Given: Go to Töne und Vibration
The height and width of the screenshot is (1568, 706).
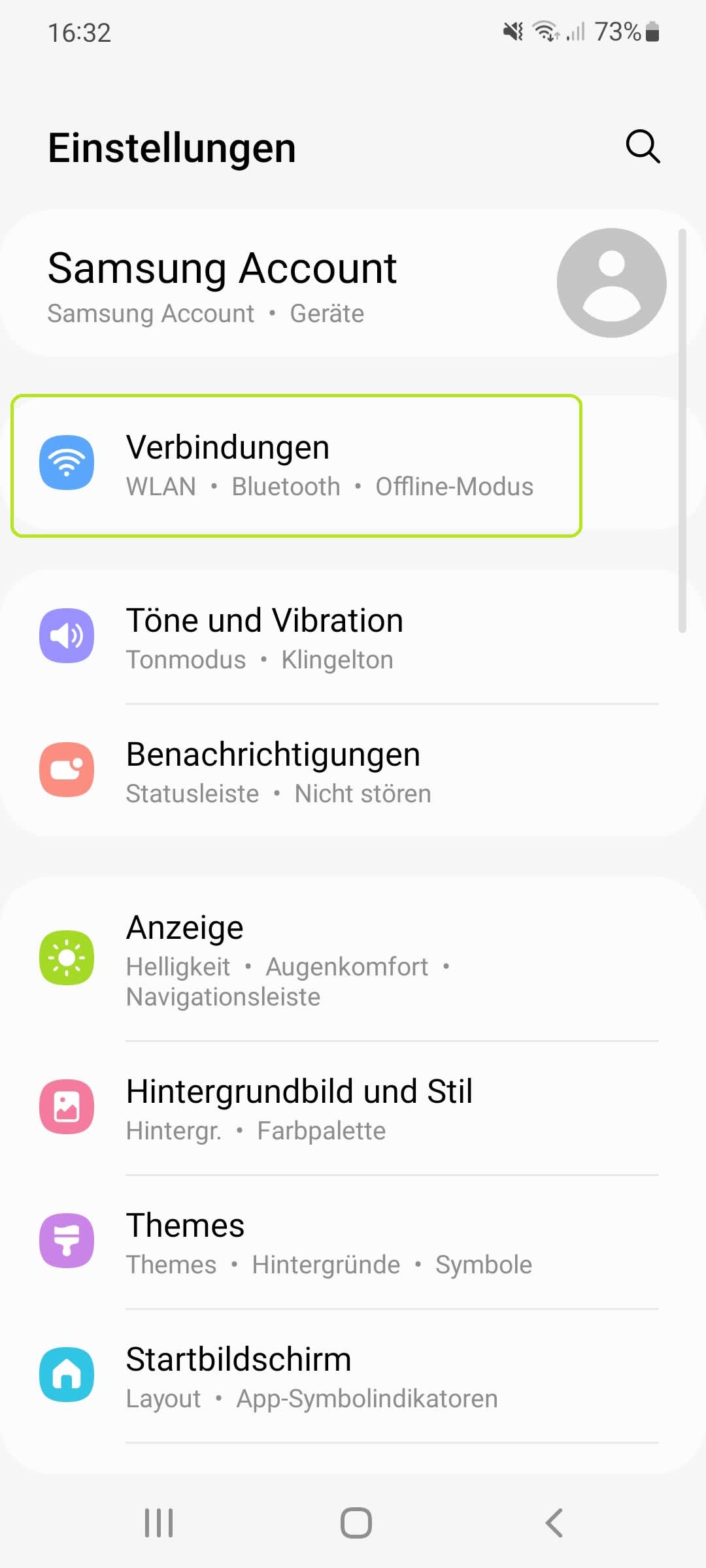Looking at the screenshot, I should click(x=353, y=638).
